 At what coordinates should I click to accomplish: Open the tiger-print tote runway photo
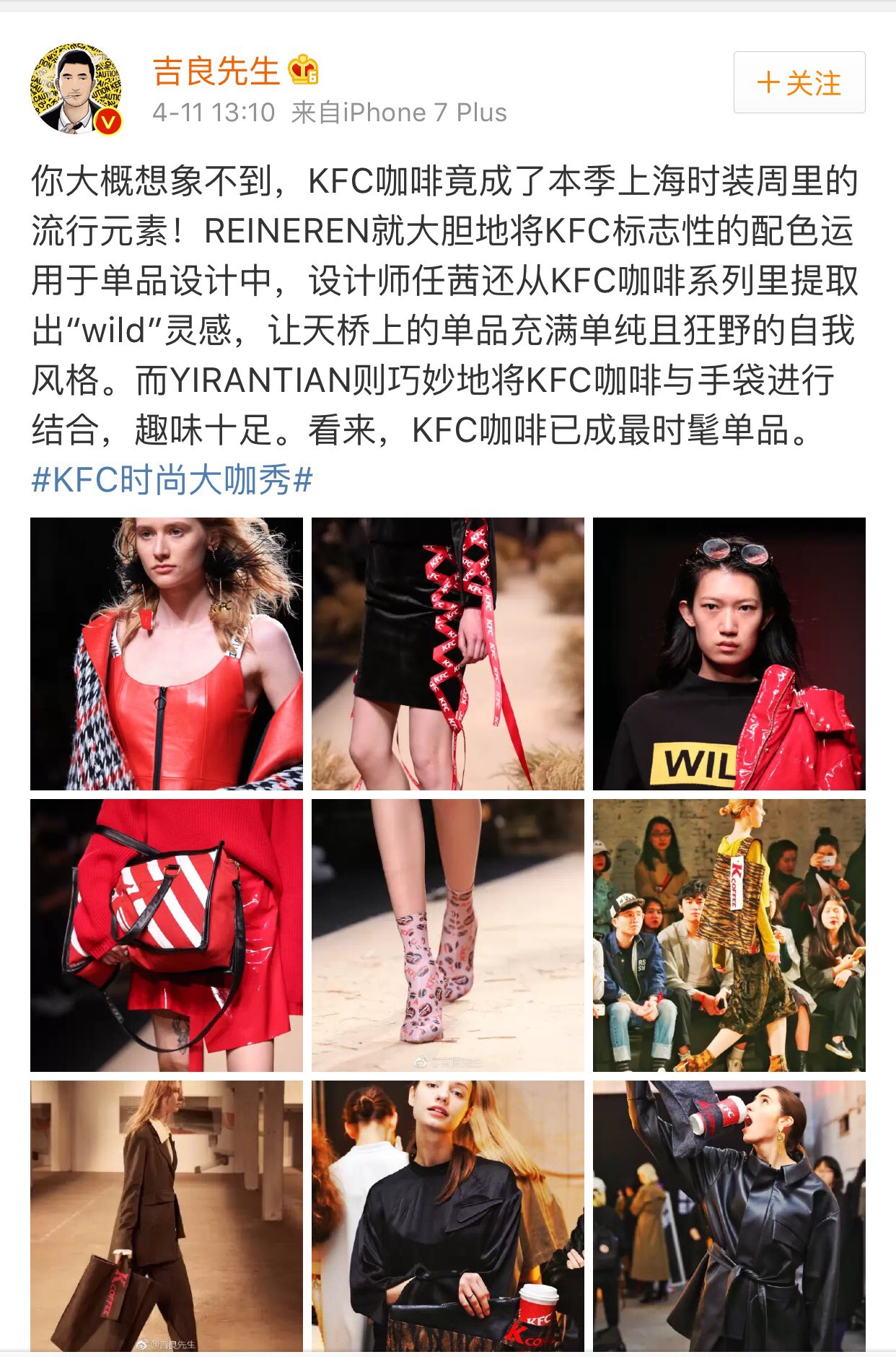pyautogui.click(x=729, y=935)
